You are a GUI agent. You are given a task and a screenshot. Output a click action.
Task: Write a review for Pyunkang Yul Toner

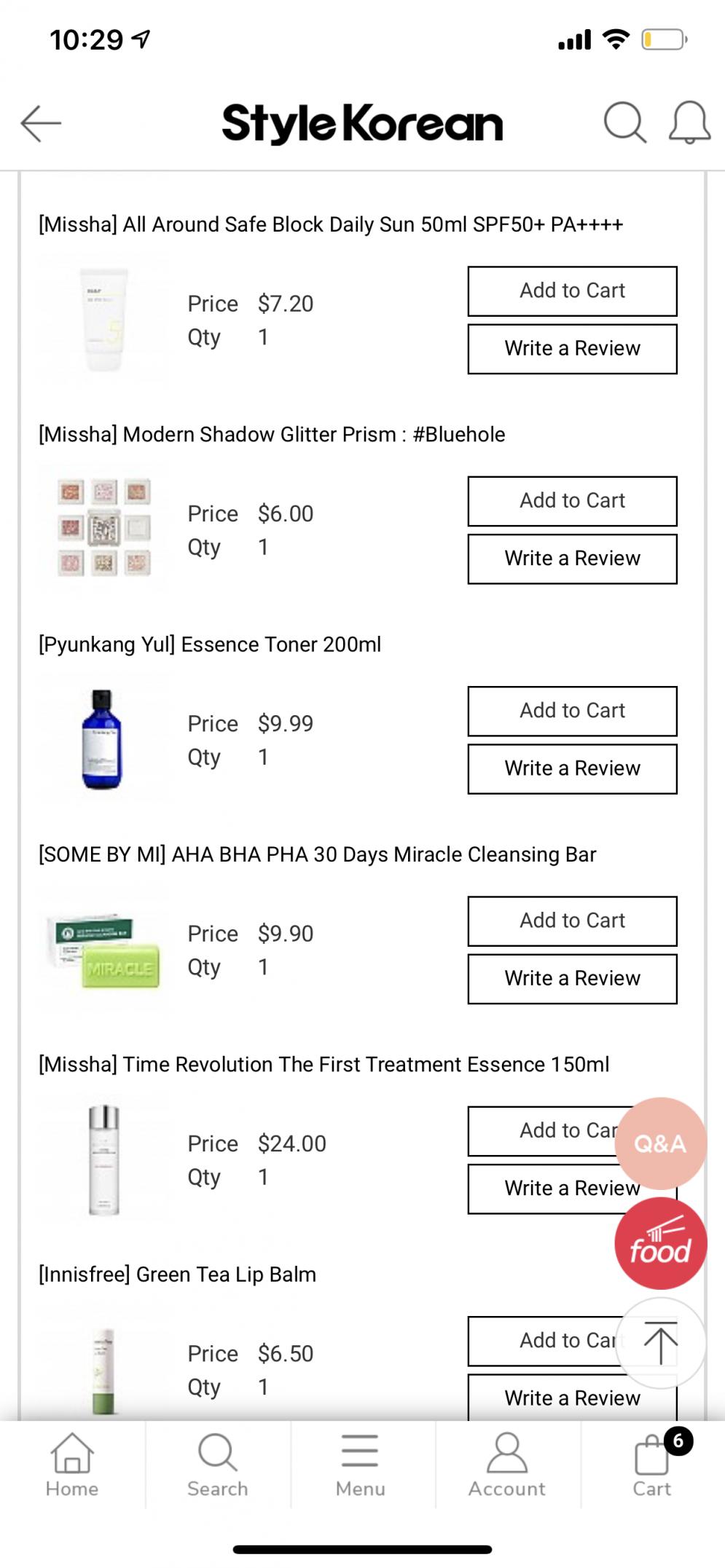click(572, 768)
